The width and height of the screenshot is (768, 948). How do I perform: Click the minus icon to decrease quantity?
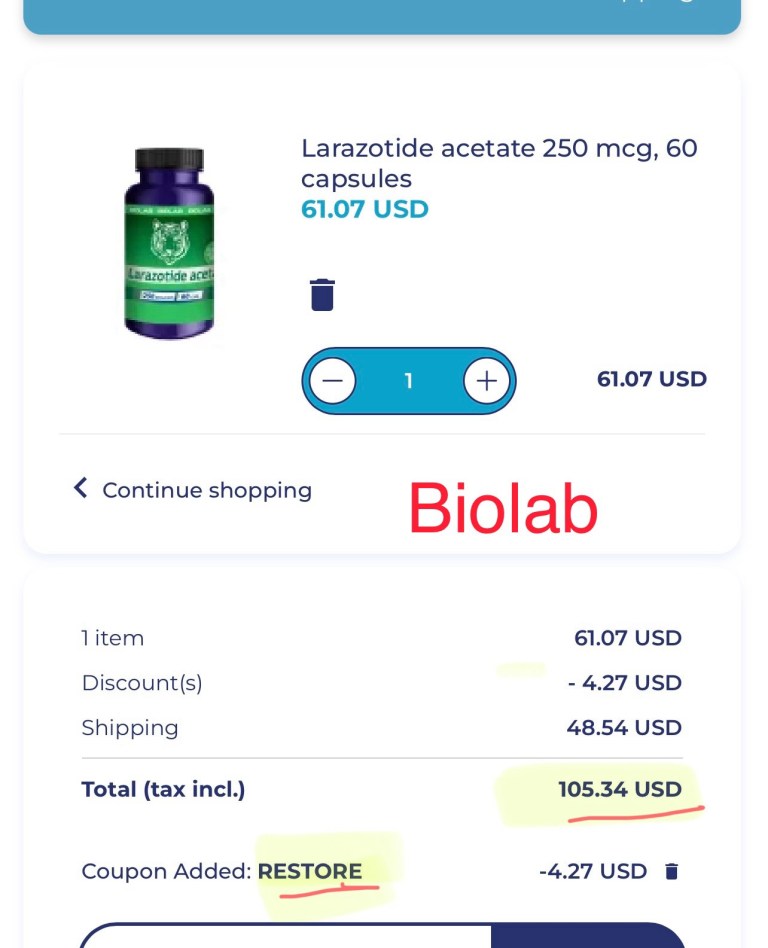point(333,381)
